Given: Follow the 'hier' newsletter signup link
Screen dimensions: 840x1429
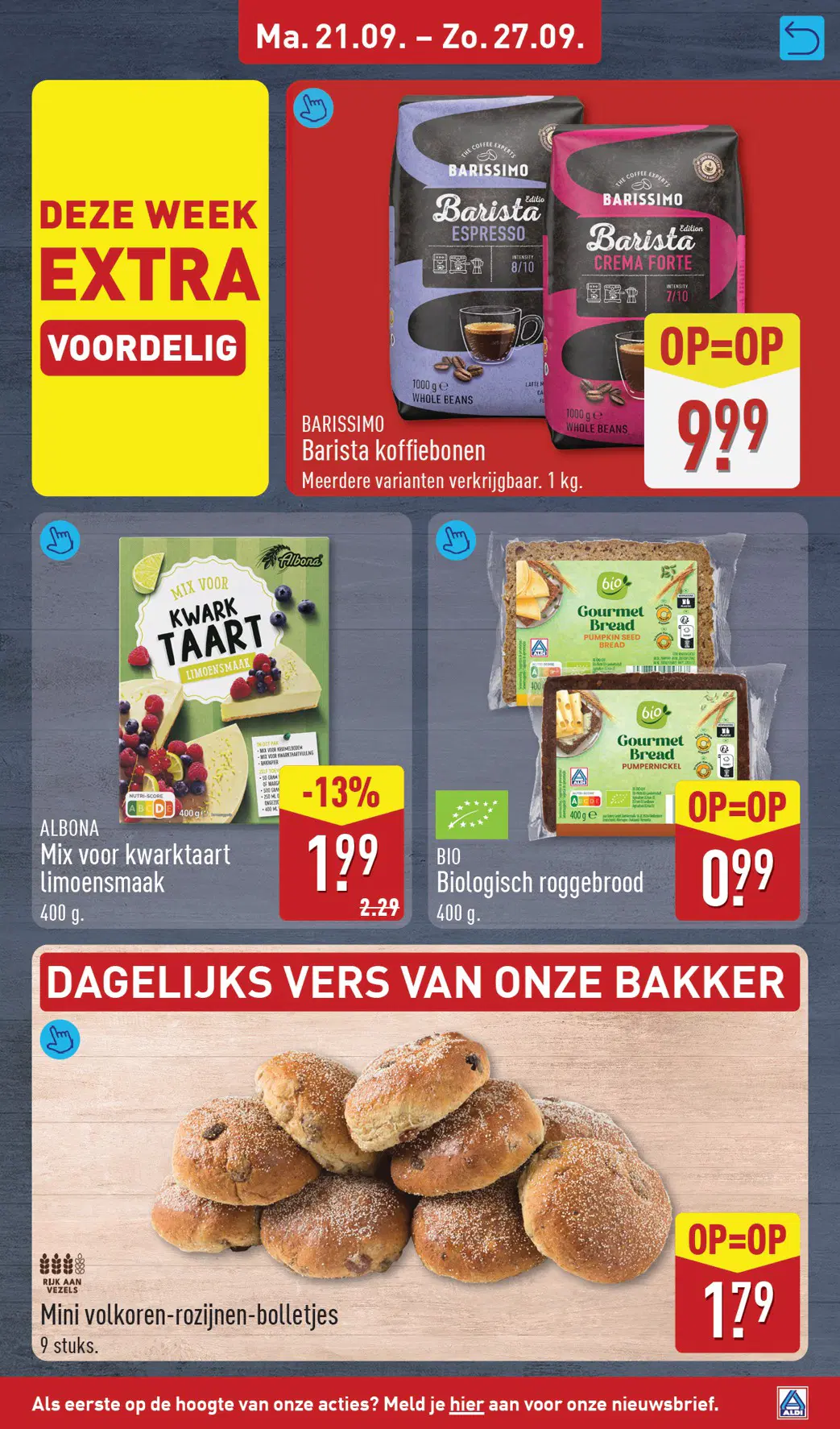Looking at the screenshot, I should 466,1404.
